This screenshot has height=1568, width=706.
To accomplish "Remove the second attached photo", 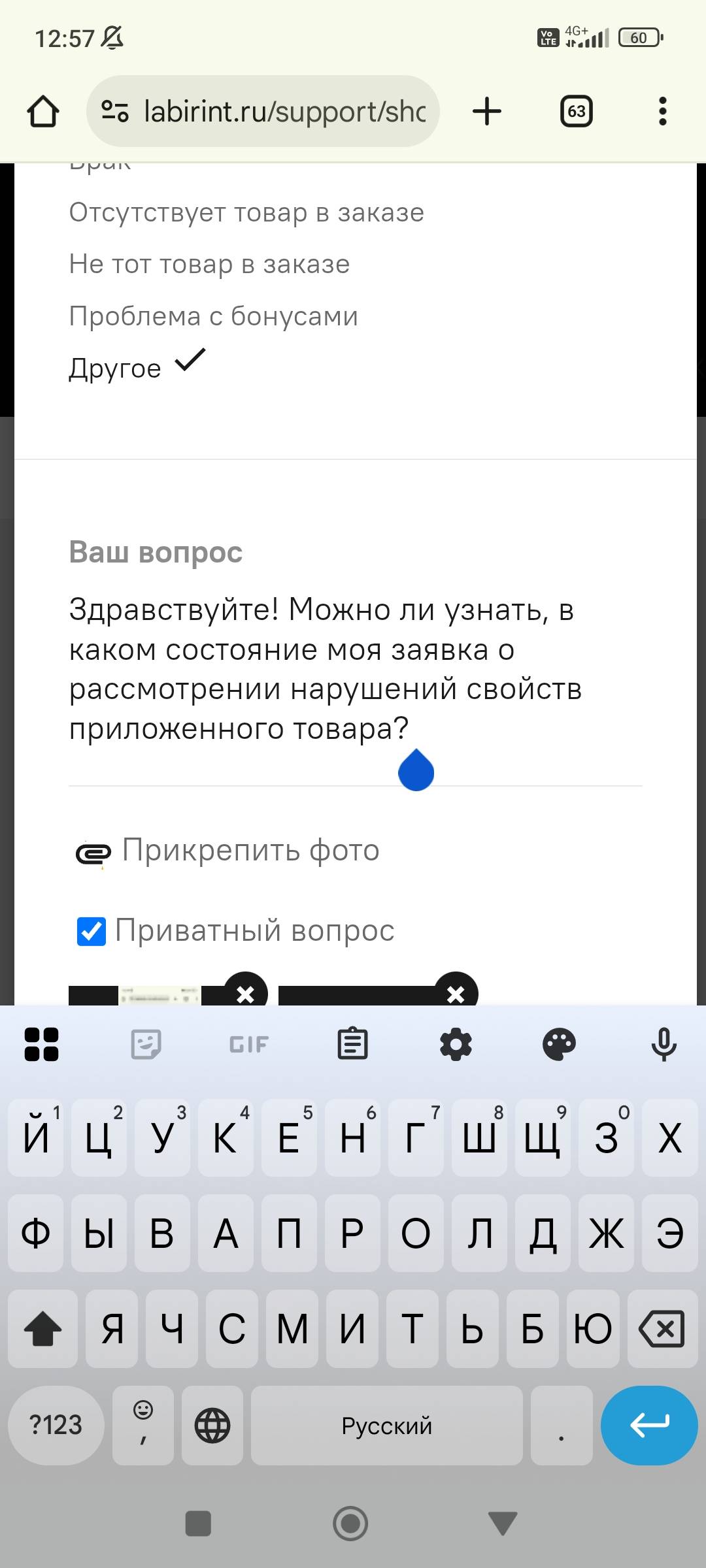I will coord(456,993).
